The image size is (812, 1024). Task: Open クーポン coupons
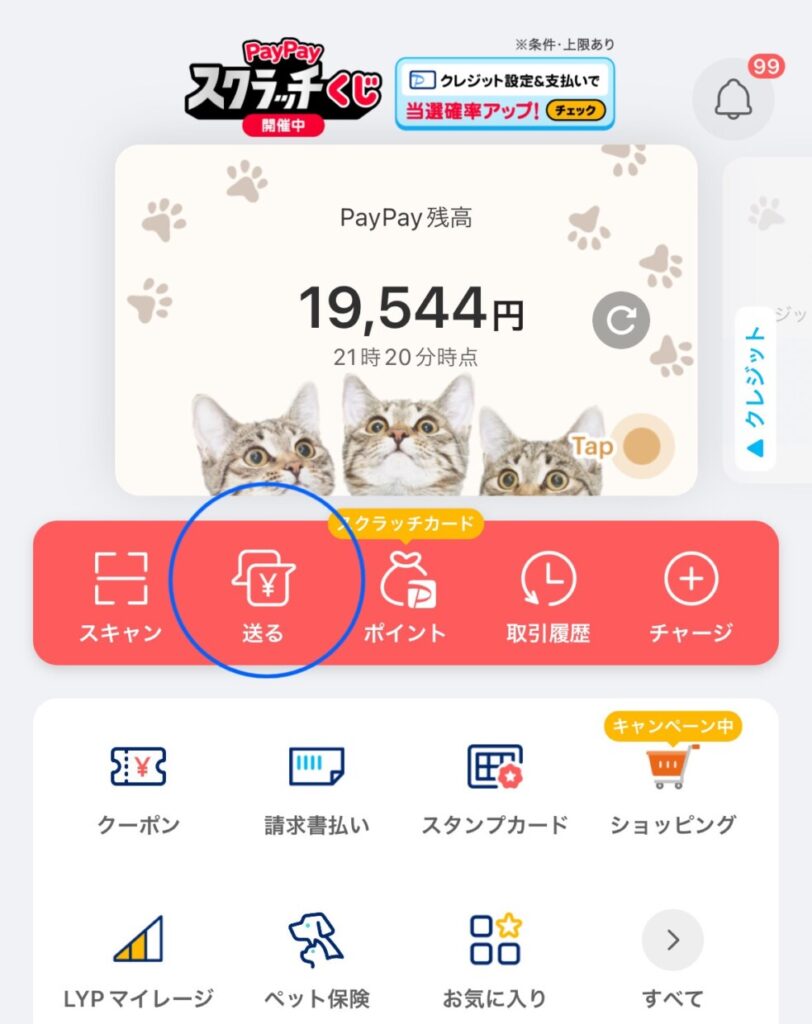(x=138, y=789)
